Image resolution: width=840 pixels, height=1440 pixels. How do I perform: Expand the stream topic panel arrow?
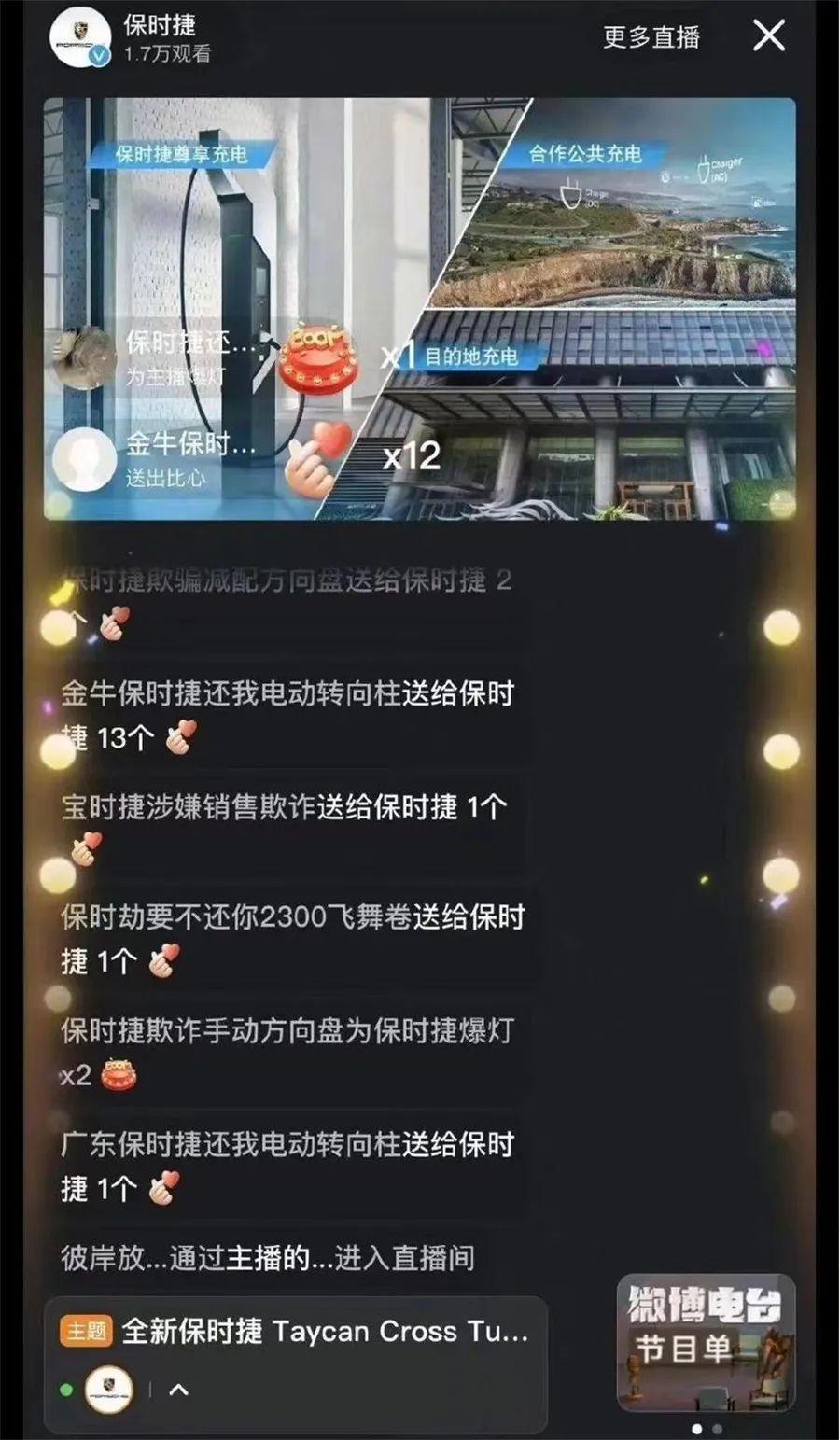pyautogui.click(x=178, y=1390)
